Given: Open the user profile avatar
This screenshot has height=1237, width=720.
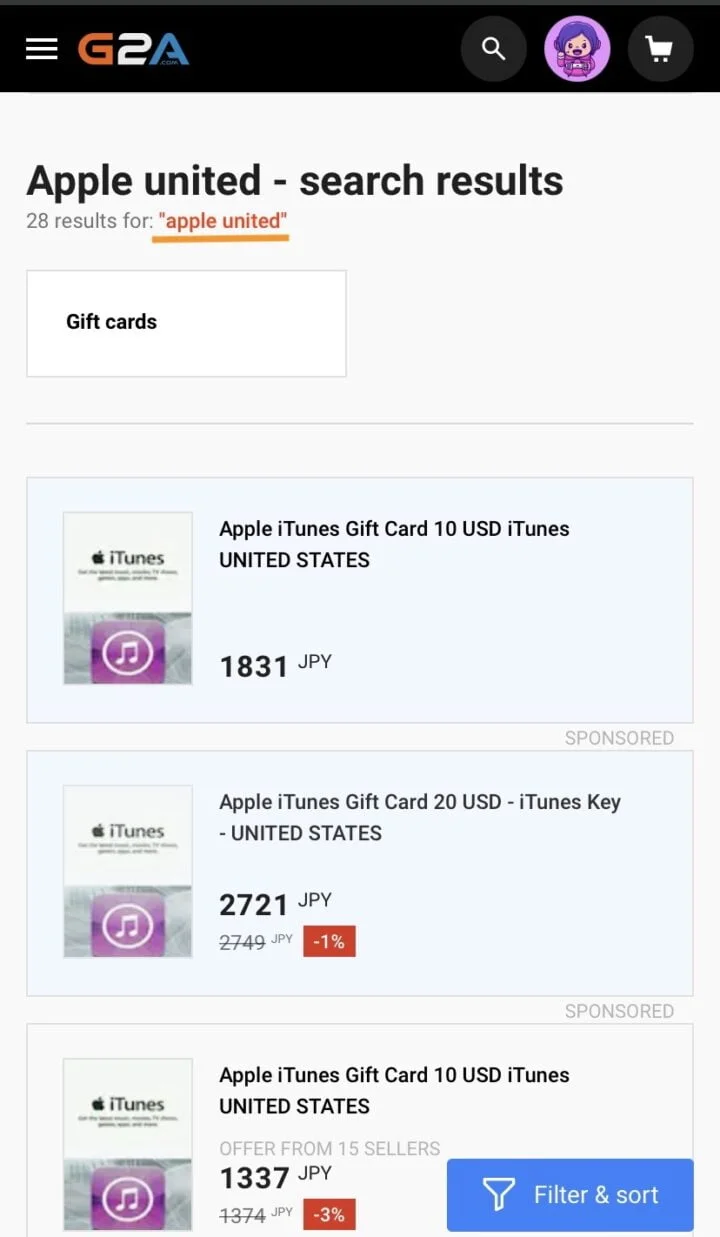Looking at the screenshot, I should (577, 49).
